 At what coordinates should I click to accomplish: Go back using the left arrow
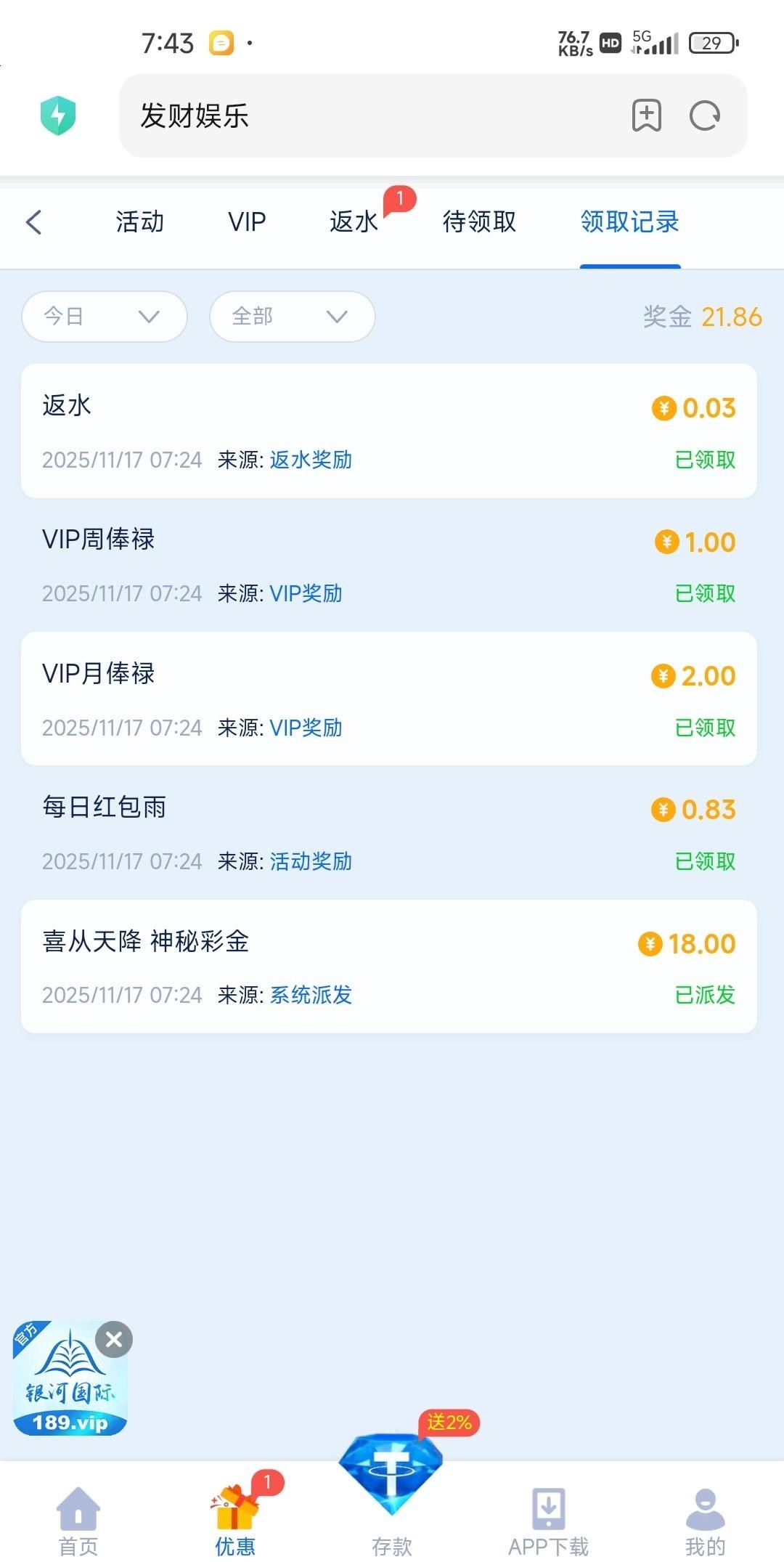34,222
